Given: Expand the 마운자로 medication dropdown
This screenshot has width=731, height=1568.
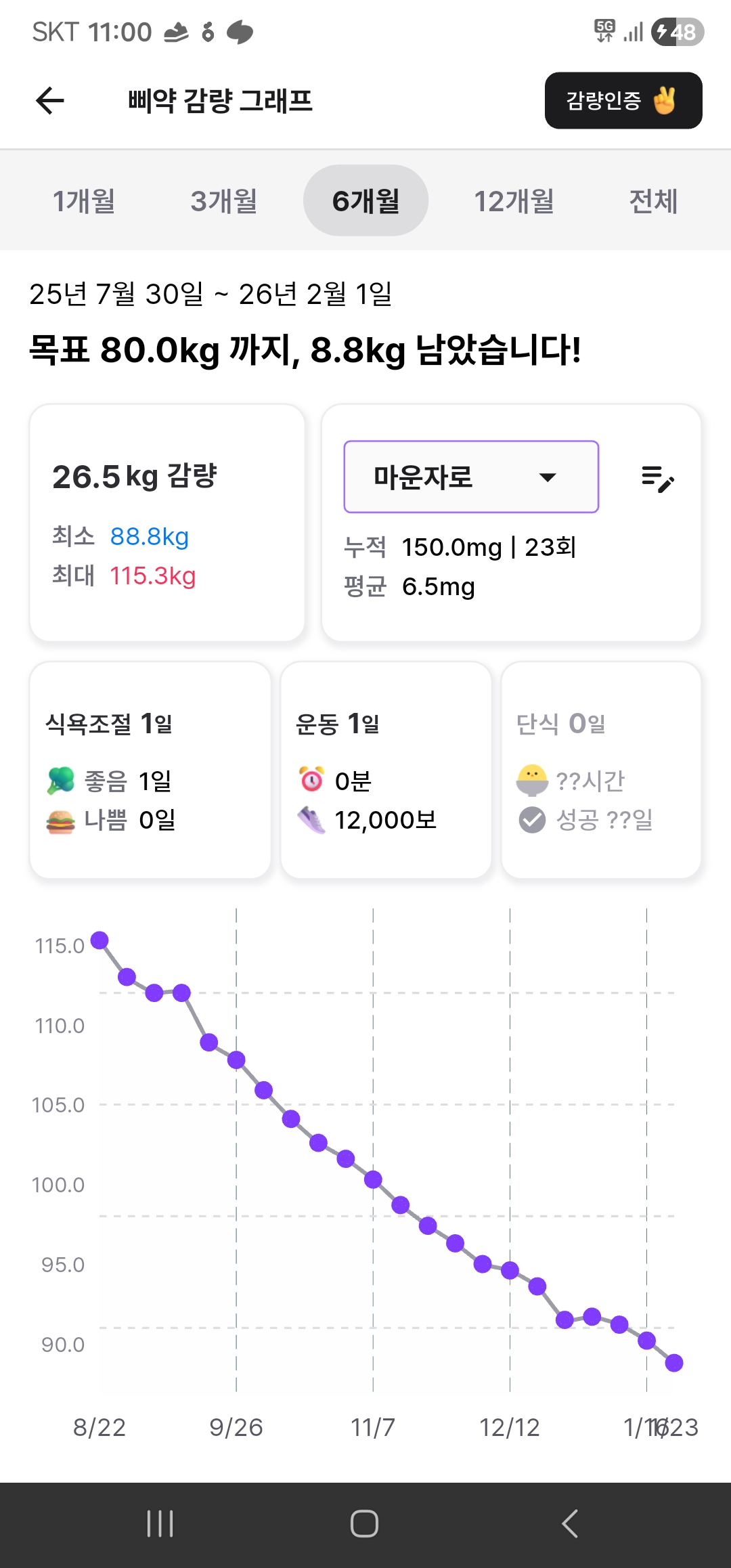Looking at the screenshot, I should (x=471, y=477).
